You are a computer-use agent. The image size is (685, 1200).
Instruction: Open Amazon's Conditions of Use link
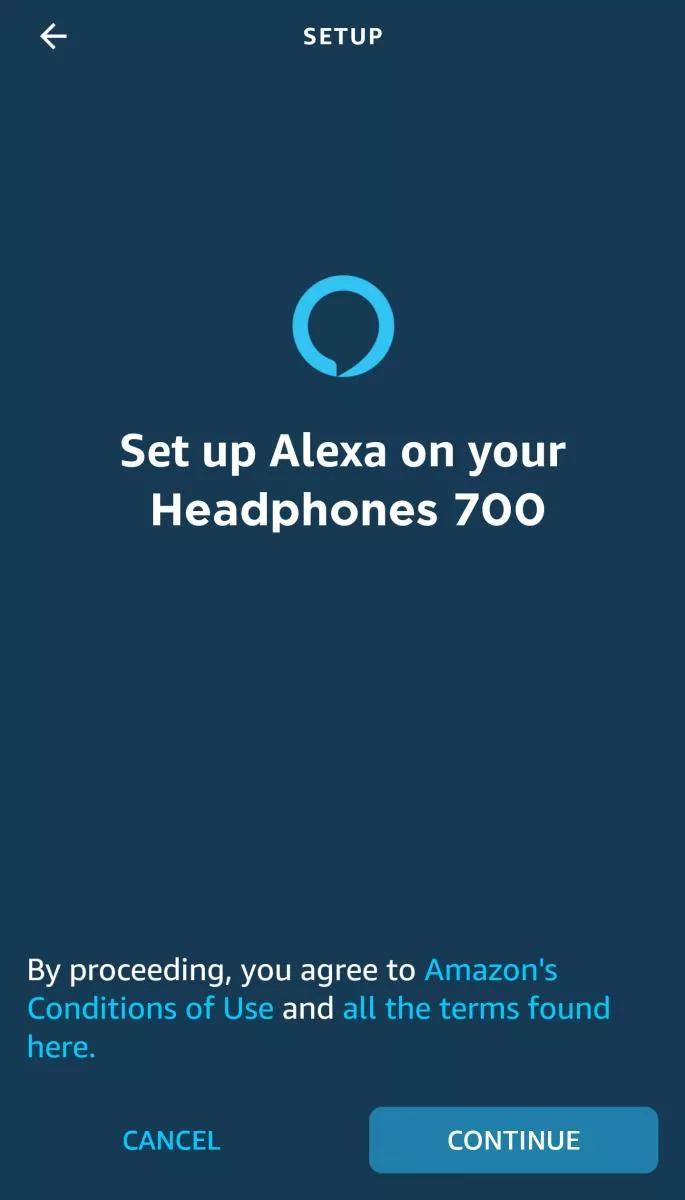[150, 1007]
